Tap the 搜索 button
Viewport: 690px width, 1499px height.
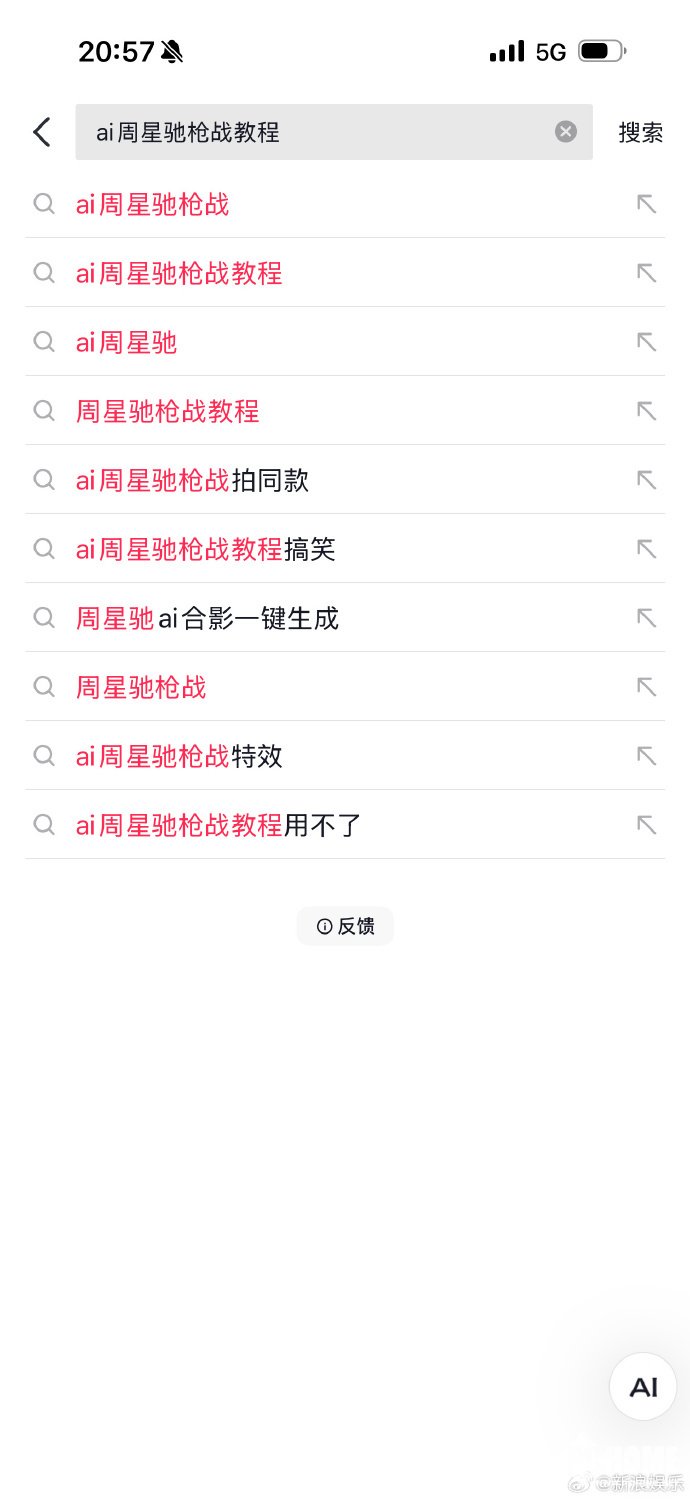tap(640, 132)
